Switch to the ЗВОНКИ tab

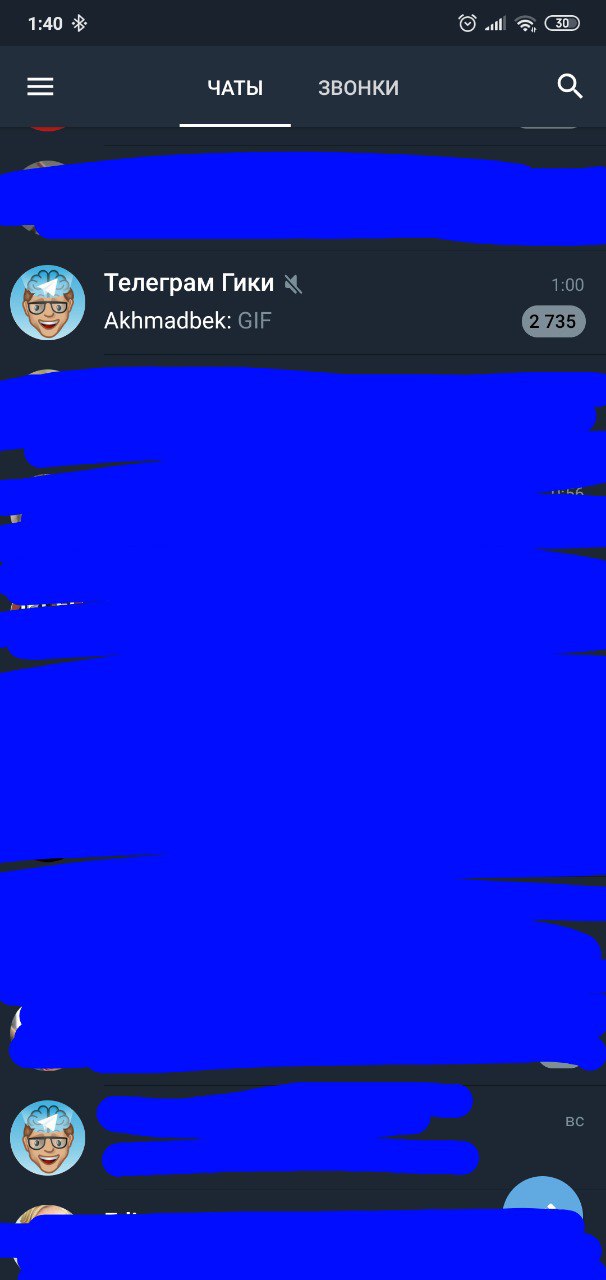pos(358,88)
